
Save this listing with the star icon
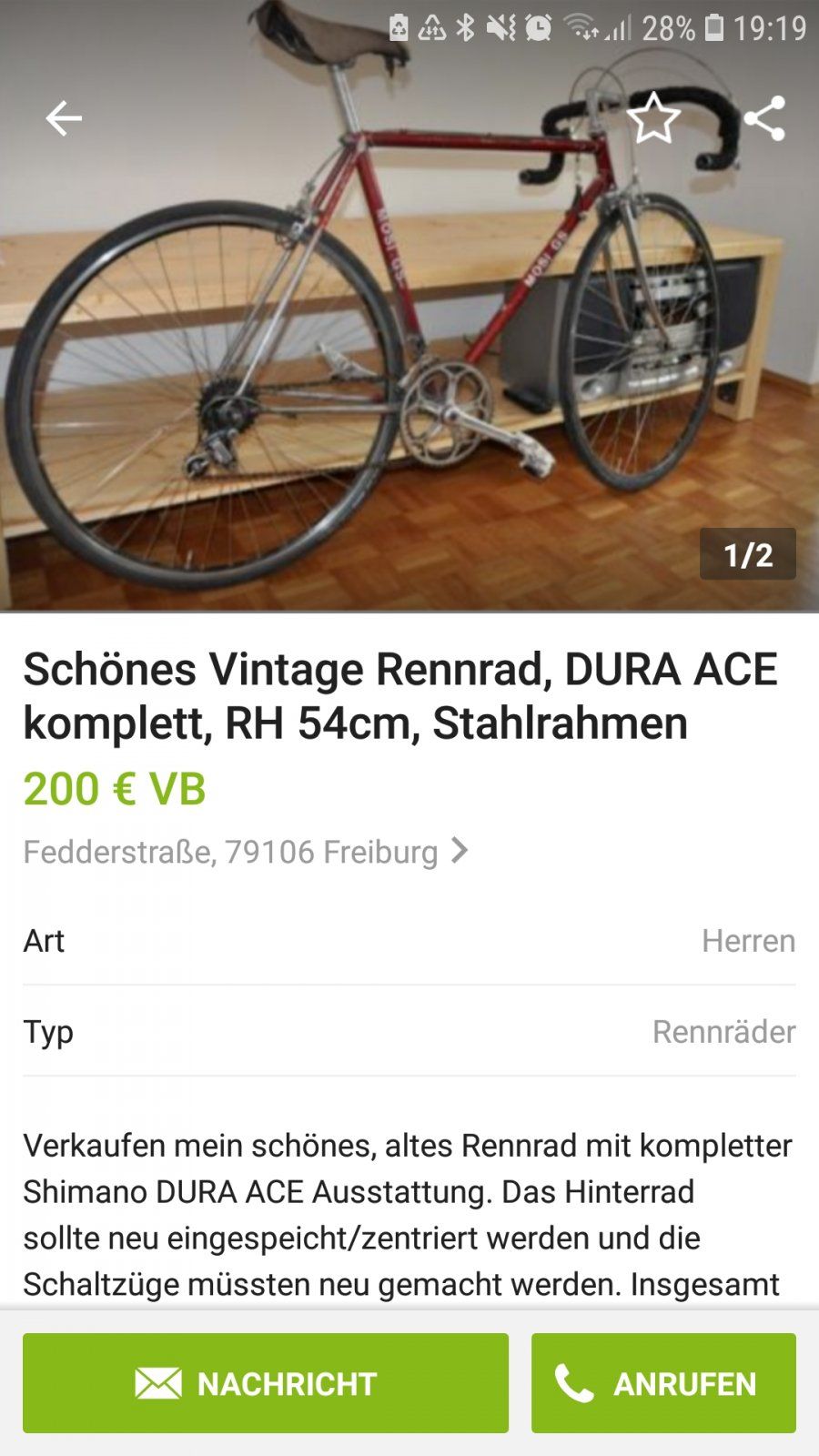click(x=653, y=118)
